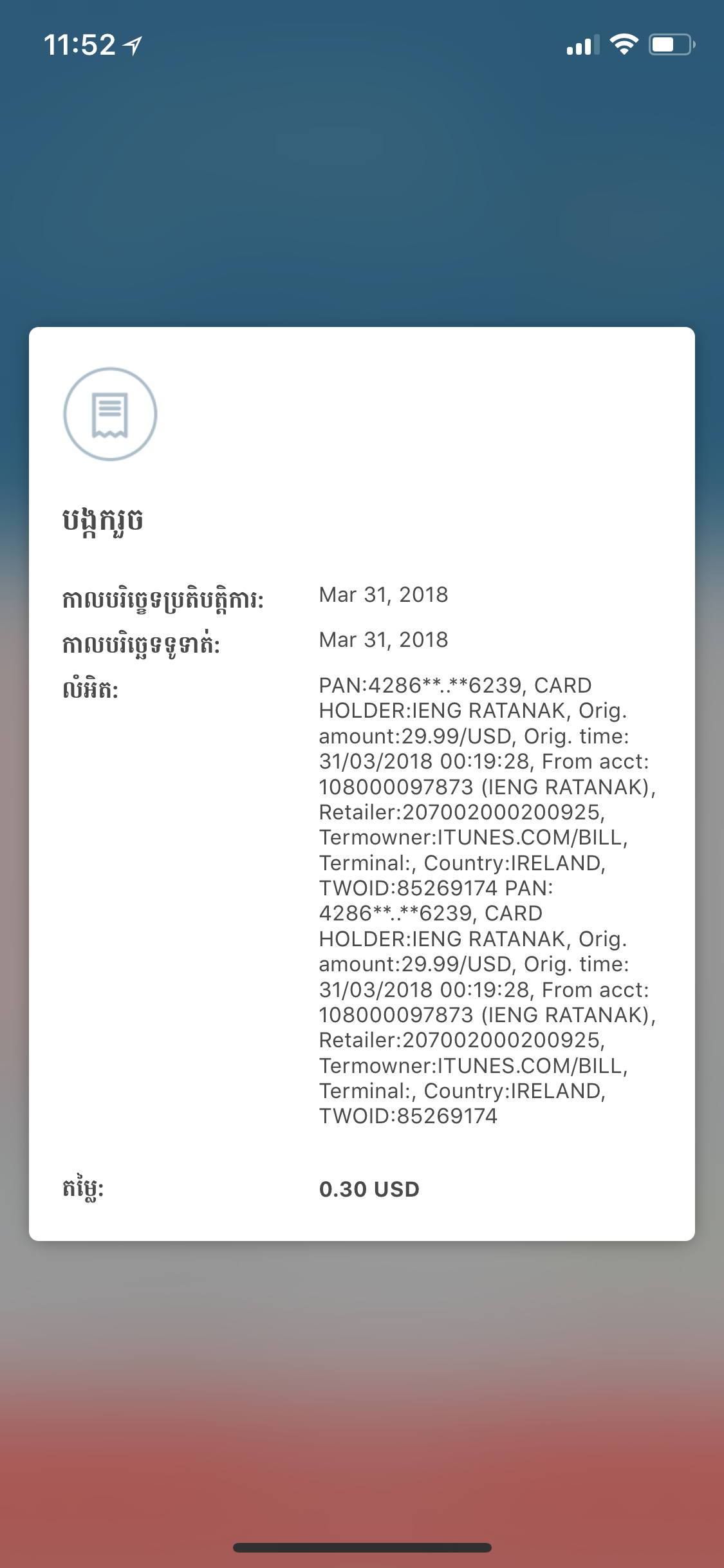The width and height of the screenshot is (724, 1568).
Task: Tap the posted date value Mar 31, 2018
Action: point(384,639)
